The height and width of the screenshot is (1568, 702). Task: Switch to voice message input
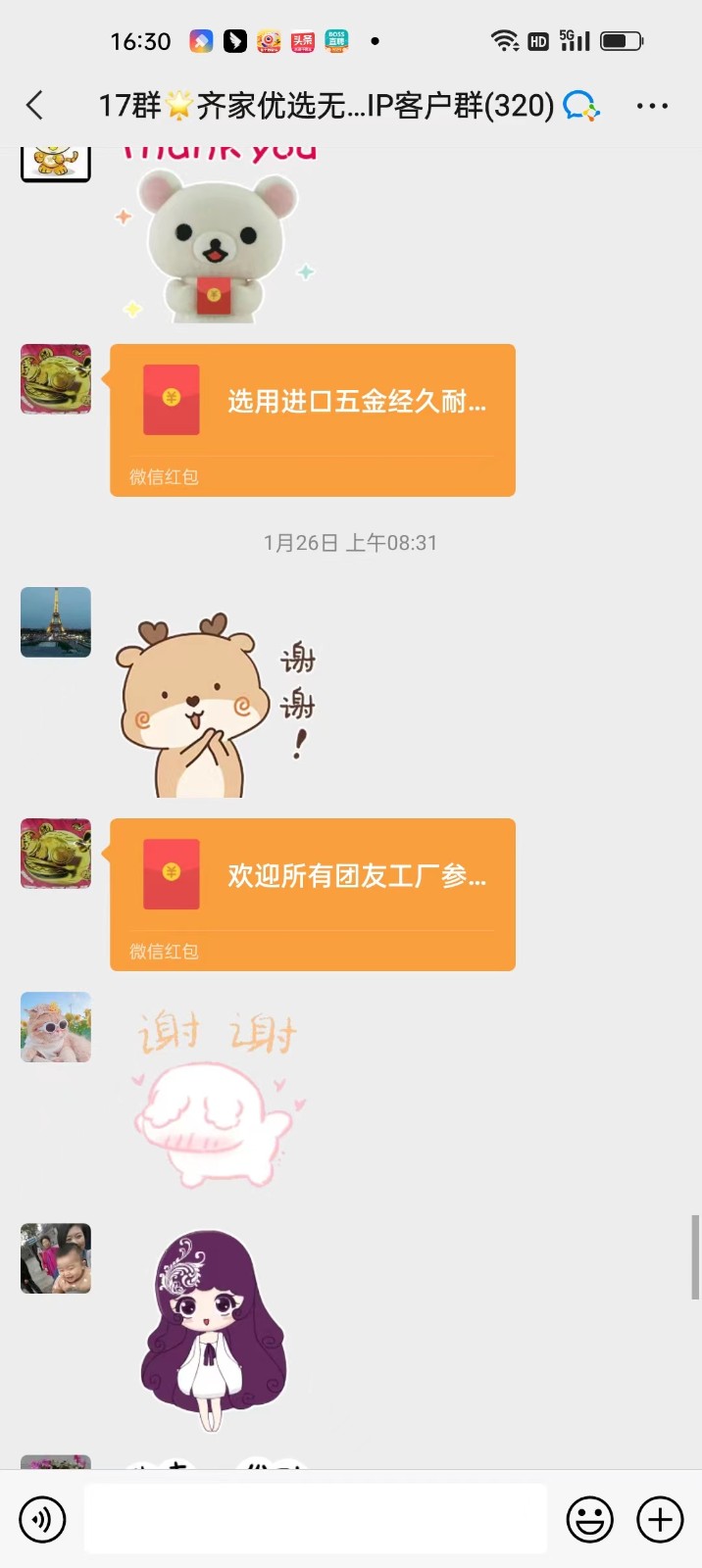pos(42,1519)
